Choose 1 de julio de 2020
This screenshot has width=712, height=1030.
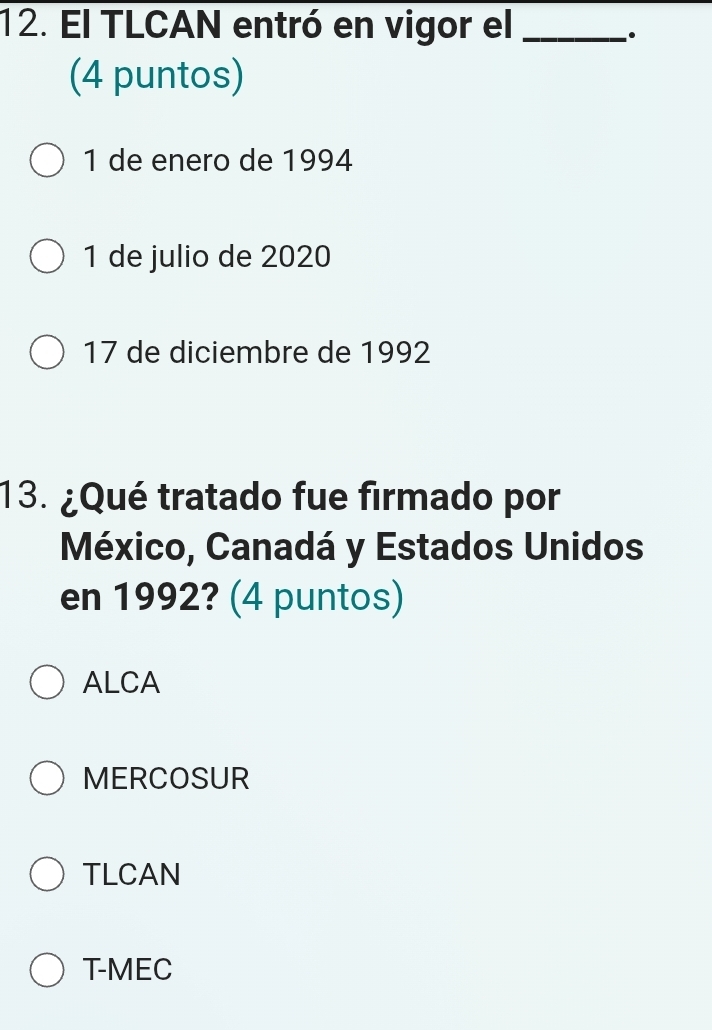point(48,257)
